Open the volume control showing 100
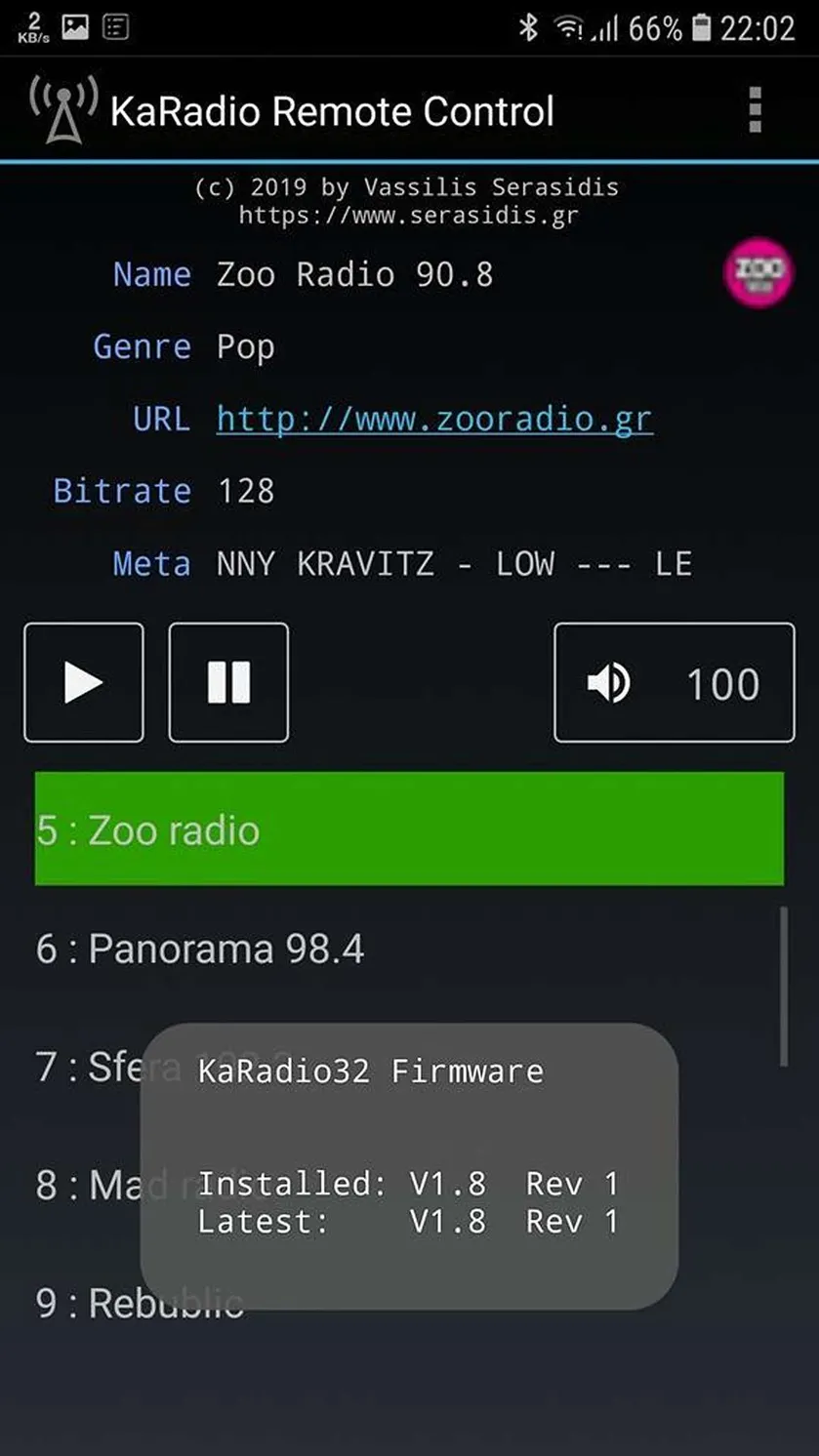 pos(675,682)
